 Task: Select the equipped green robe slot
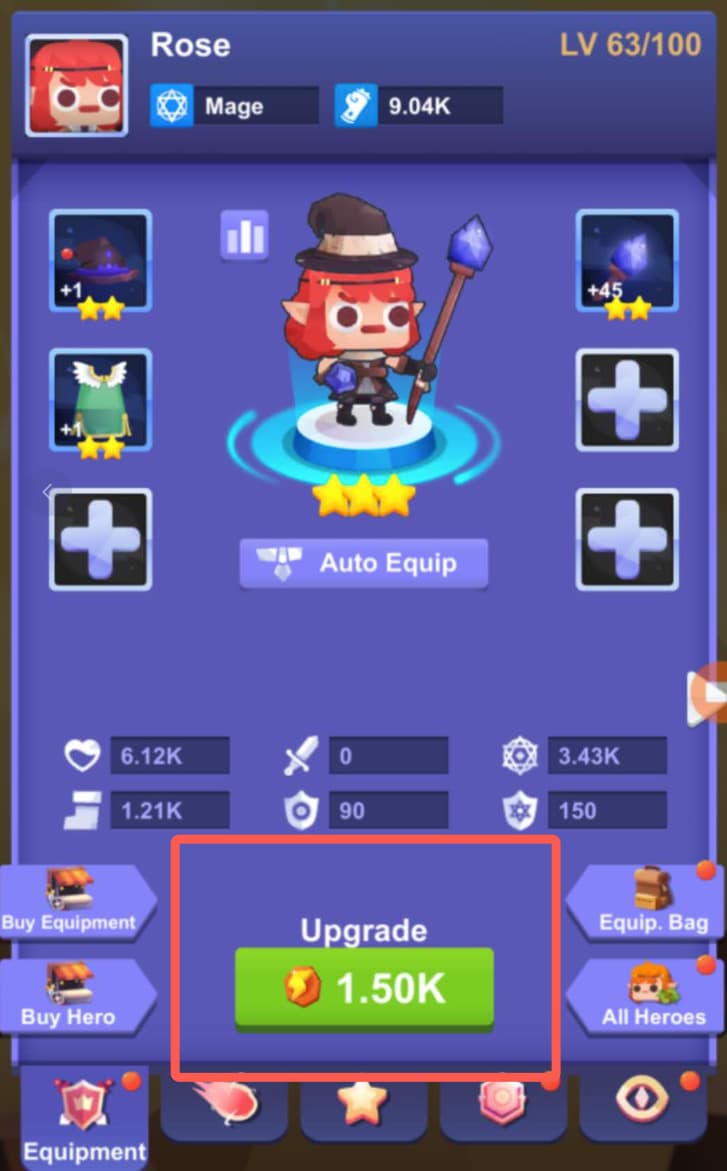[x=100, y=400]
